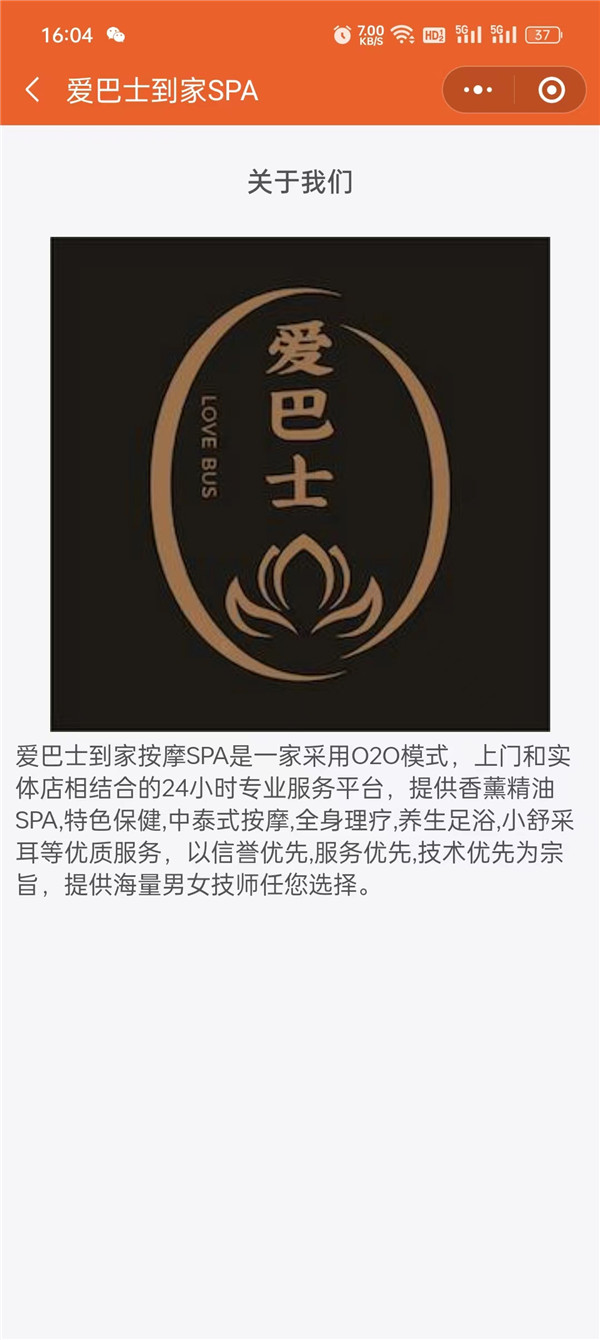Close the mini program with the circle button
The width and height of the screenshot is (600, 1340).
[550, 91]
